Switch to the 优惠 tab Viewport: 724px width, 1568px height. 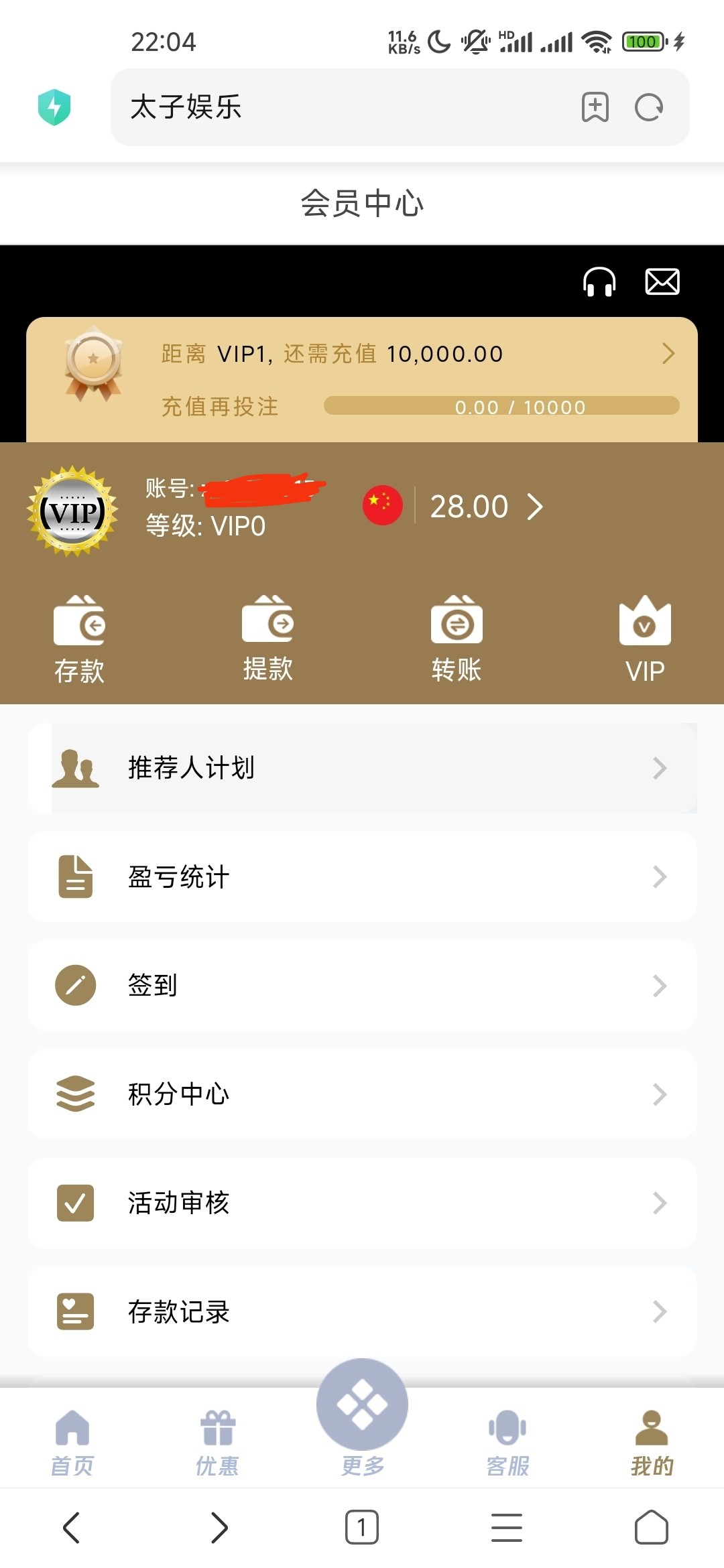217,1442
